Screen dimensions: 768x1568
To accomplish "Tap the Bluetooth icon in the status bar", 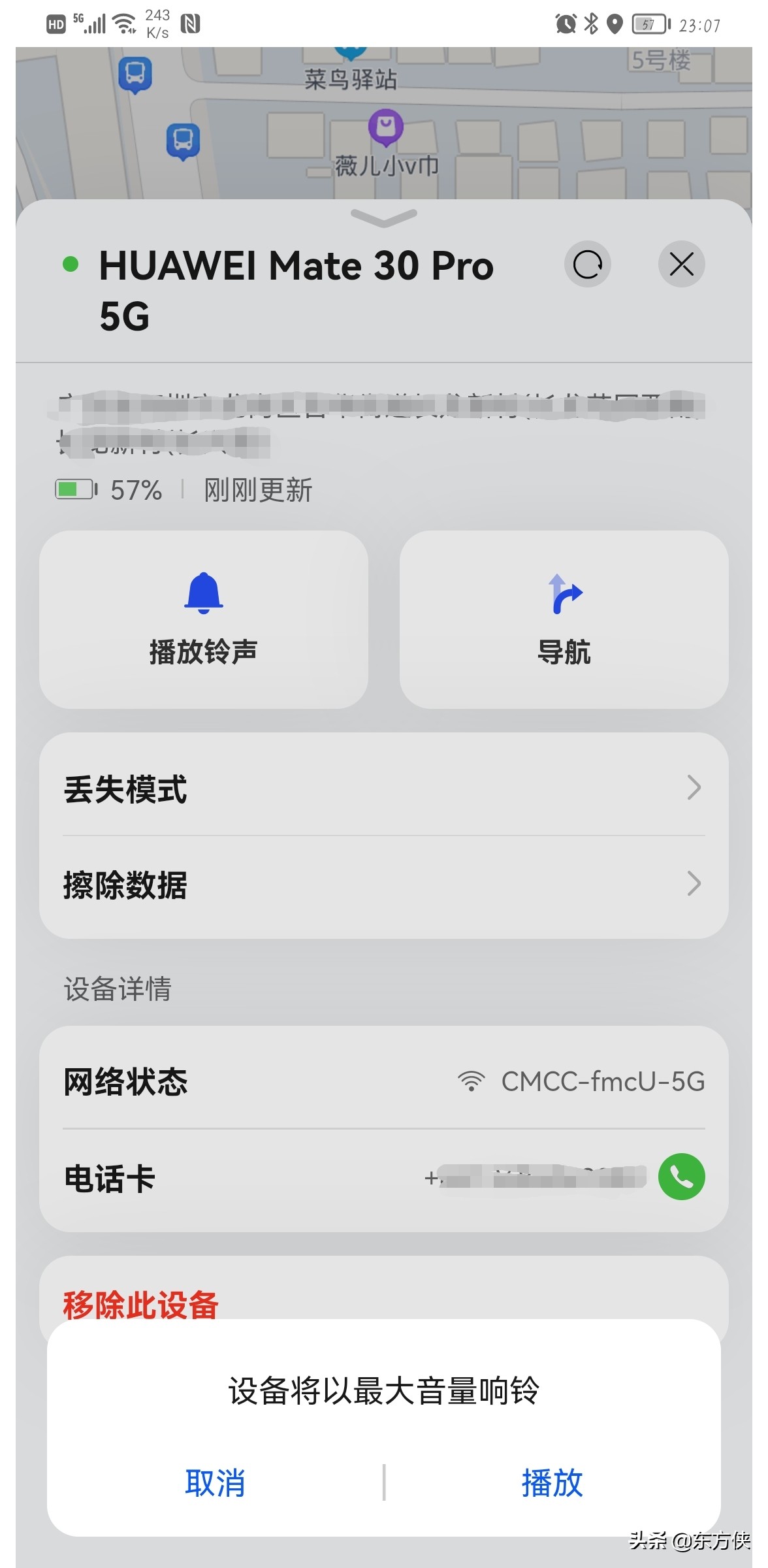I will point(590,22).
